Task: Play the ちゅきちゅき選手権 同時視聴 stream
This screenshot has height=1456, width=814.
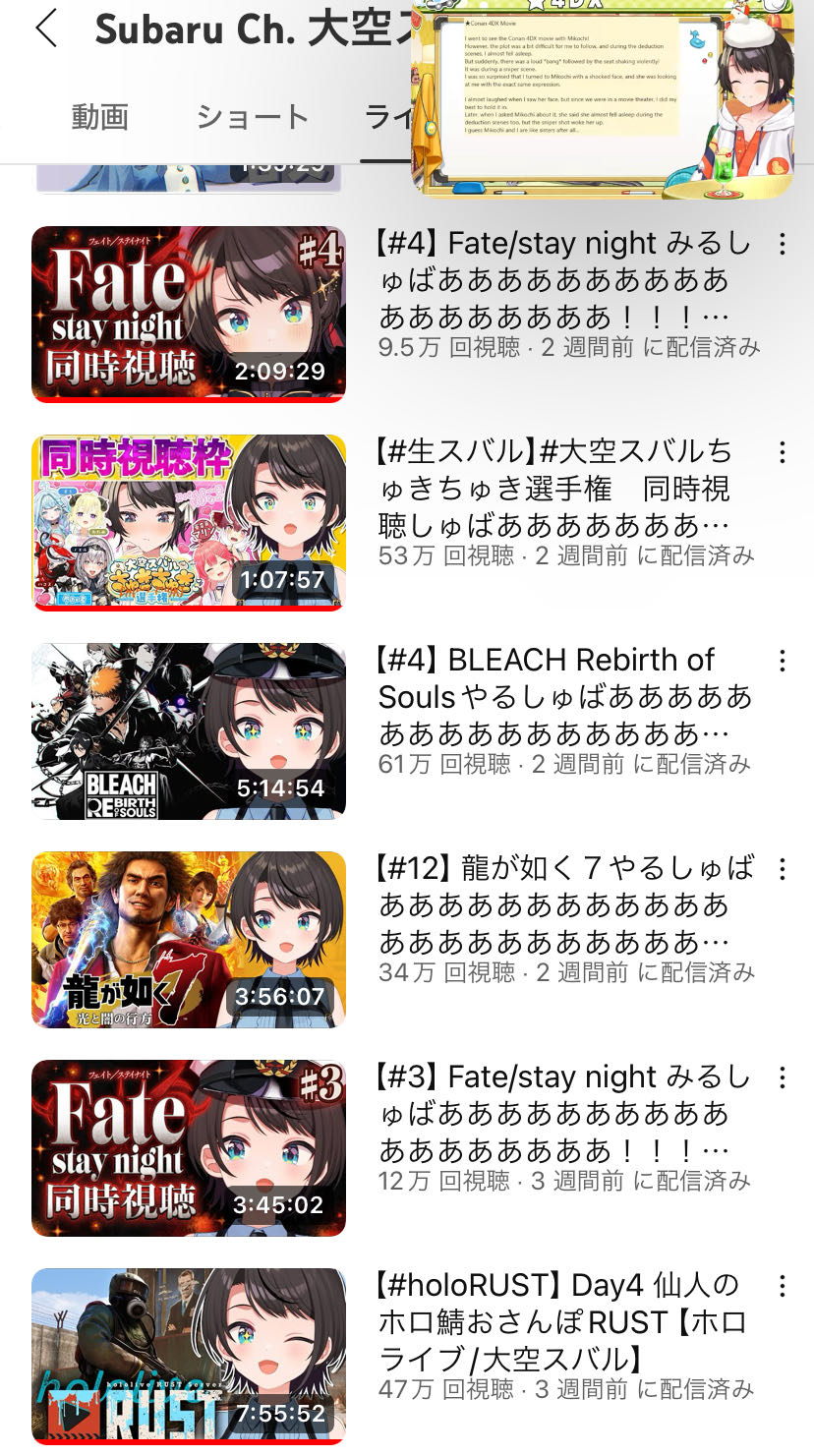Action: click(x=189, y=523)
